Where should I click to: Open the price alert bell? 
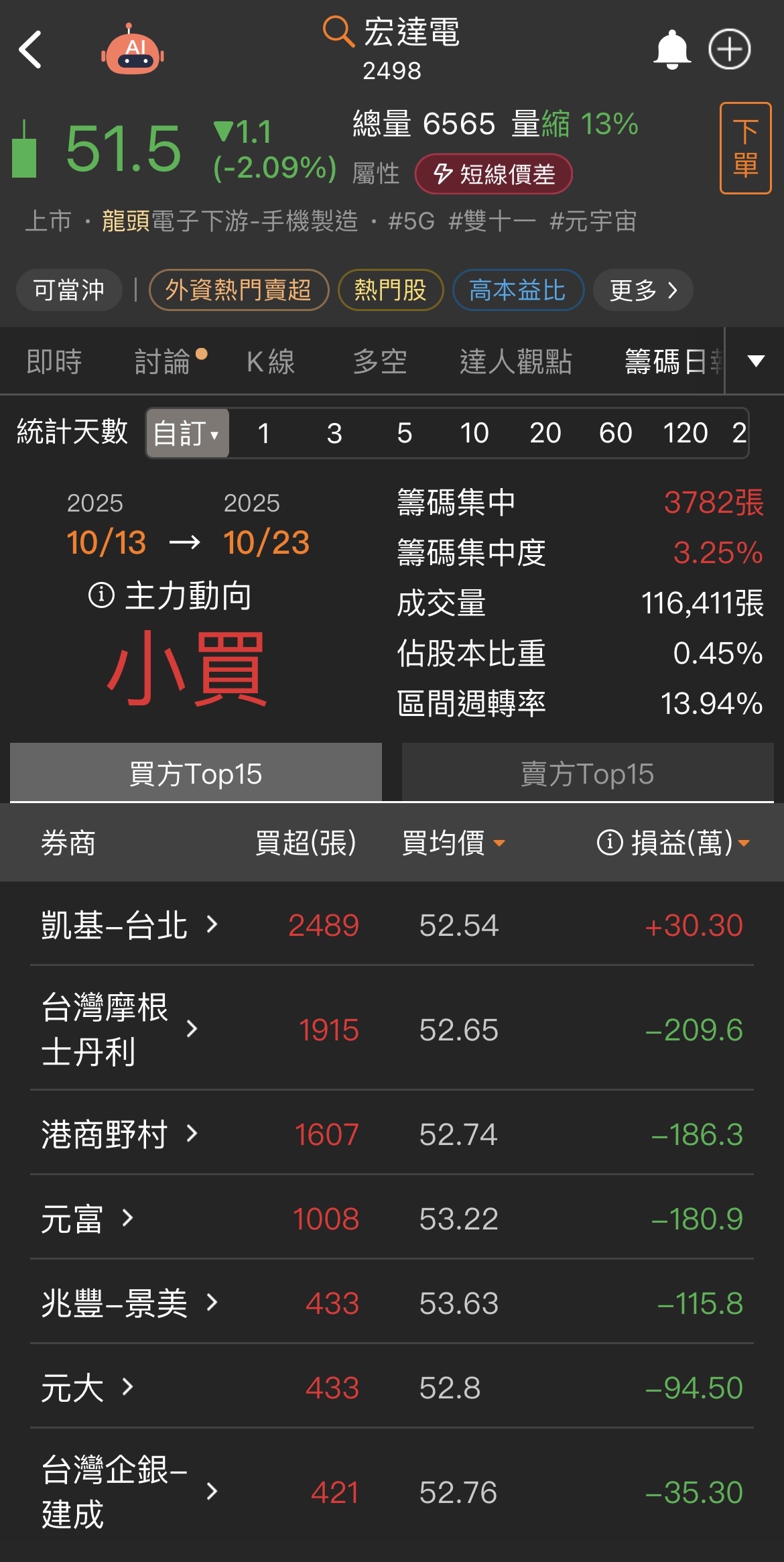671,50
